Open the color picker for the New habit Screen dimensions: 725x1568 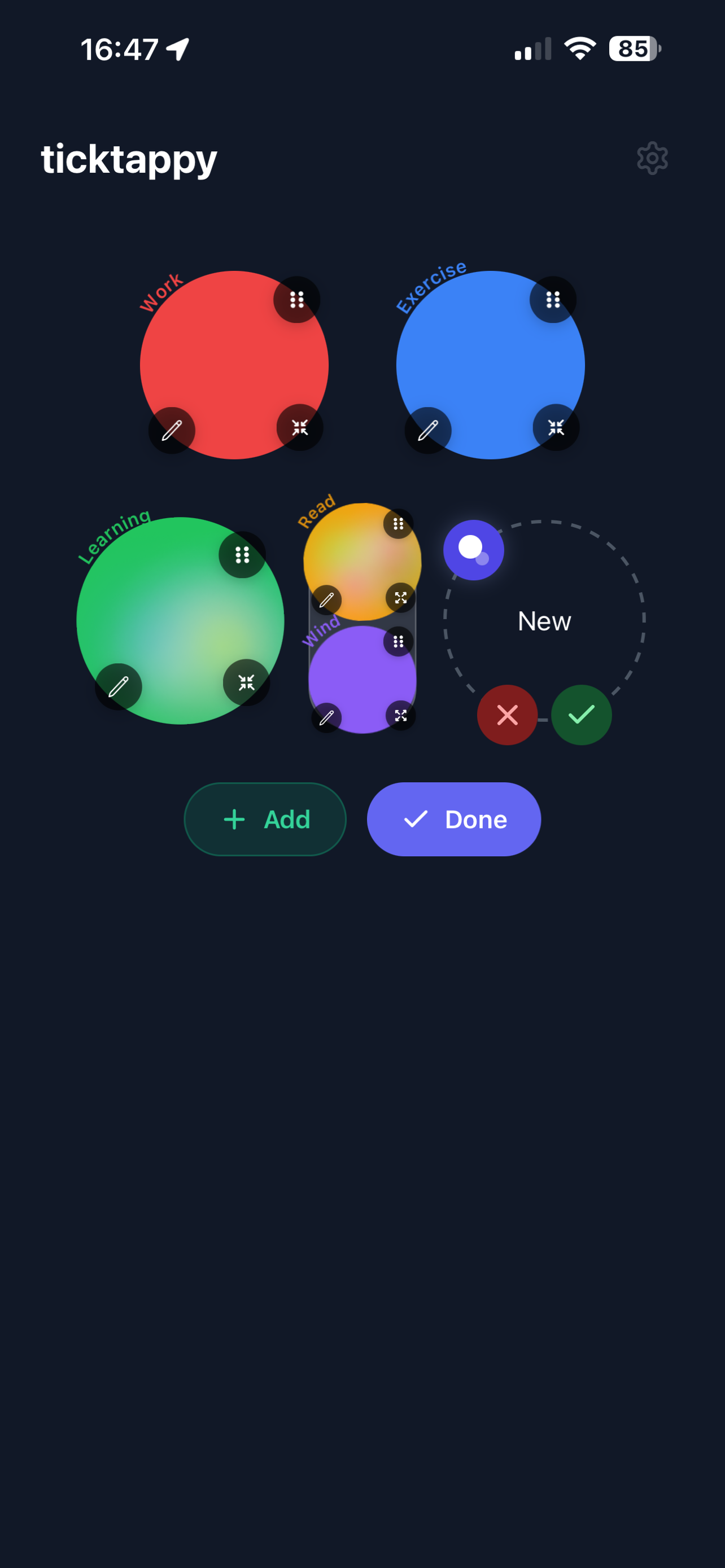click(x=473, y=550)
